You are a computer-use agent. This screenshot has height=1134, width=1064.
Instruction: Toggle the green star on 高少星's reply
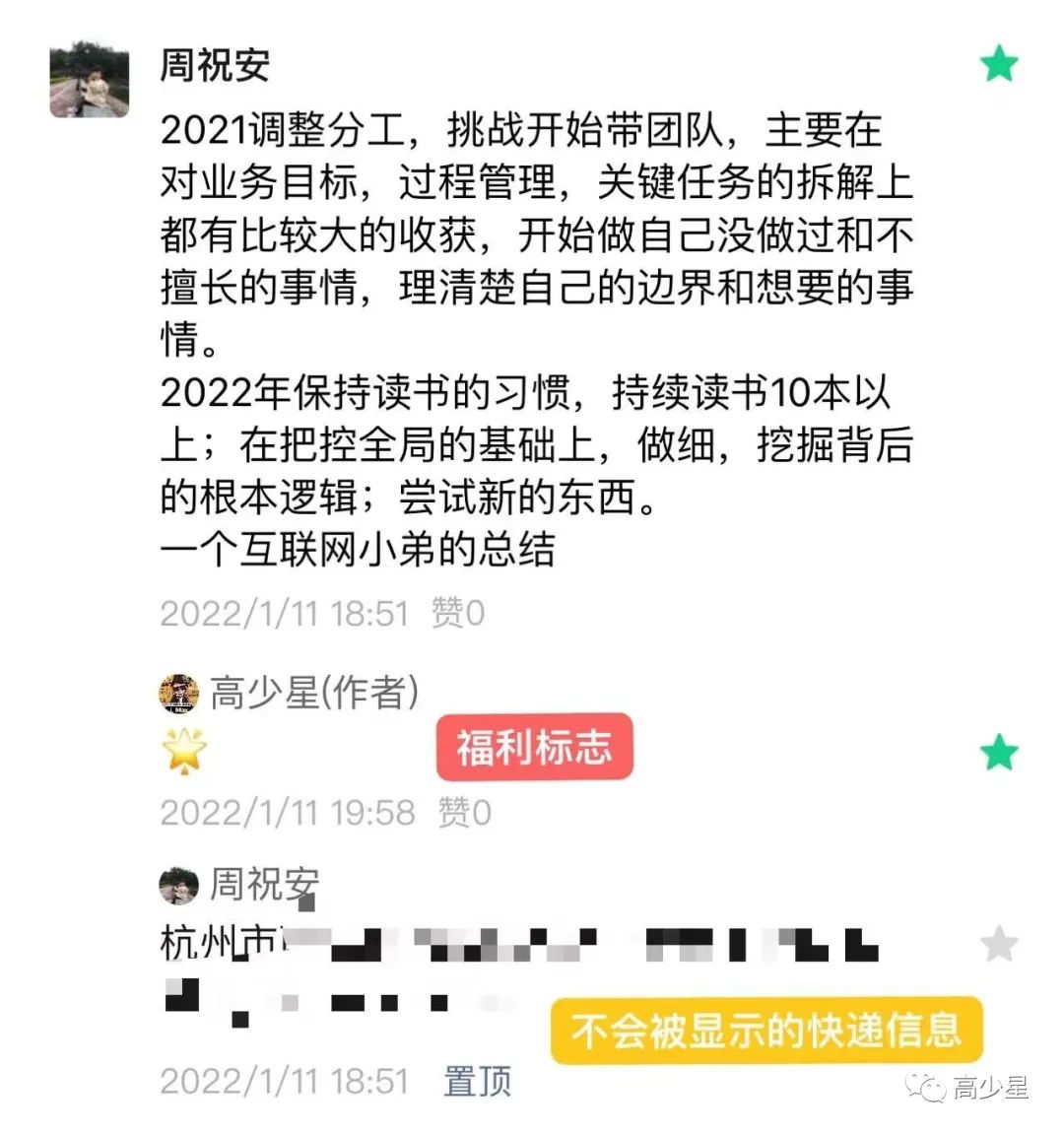pos(999,754)
